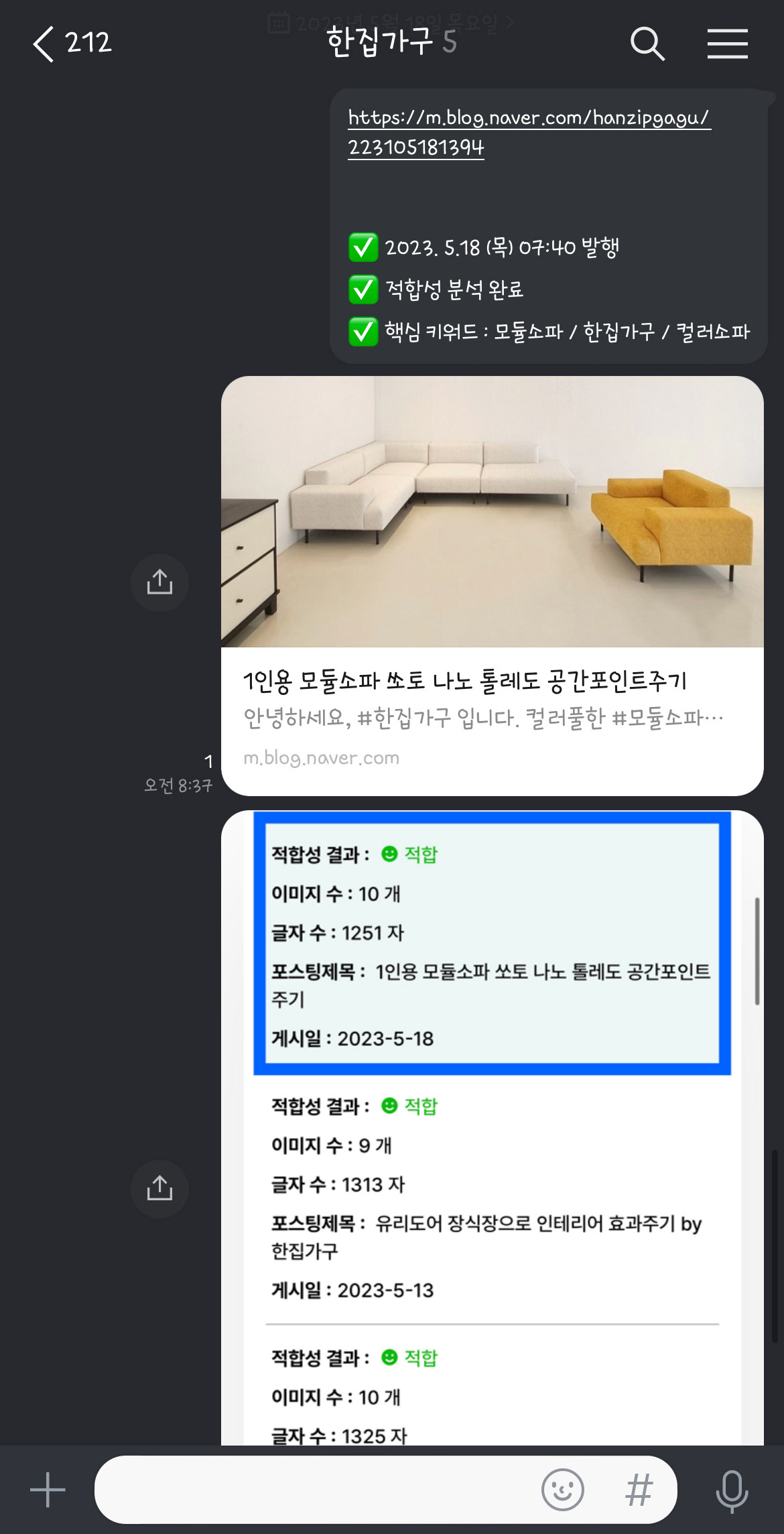Share the sofa link preview message
Image resolution: width=784 pixels, height=1534 pixels.
[159, 582]
